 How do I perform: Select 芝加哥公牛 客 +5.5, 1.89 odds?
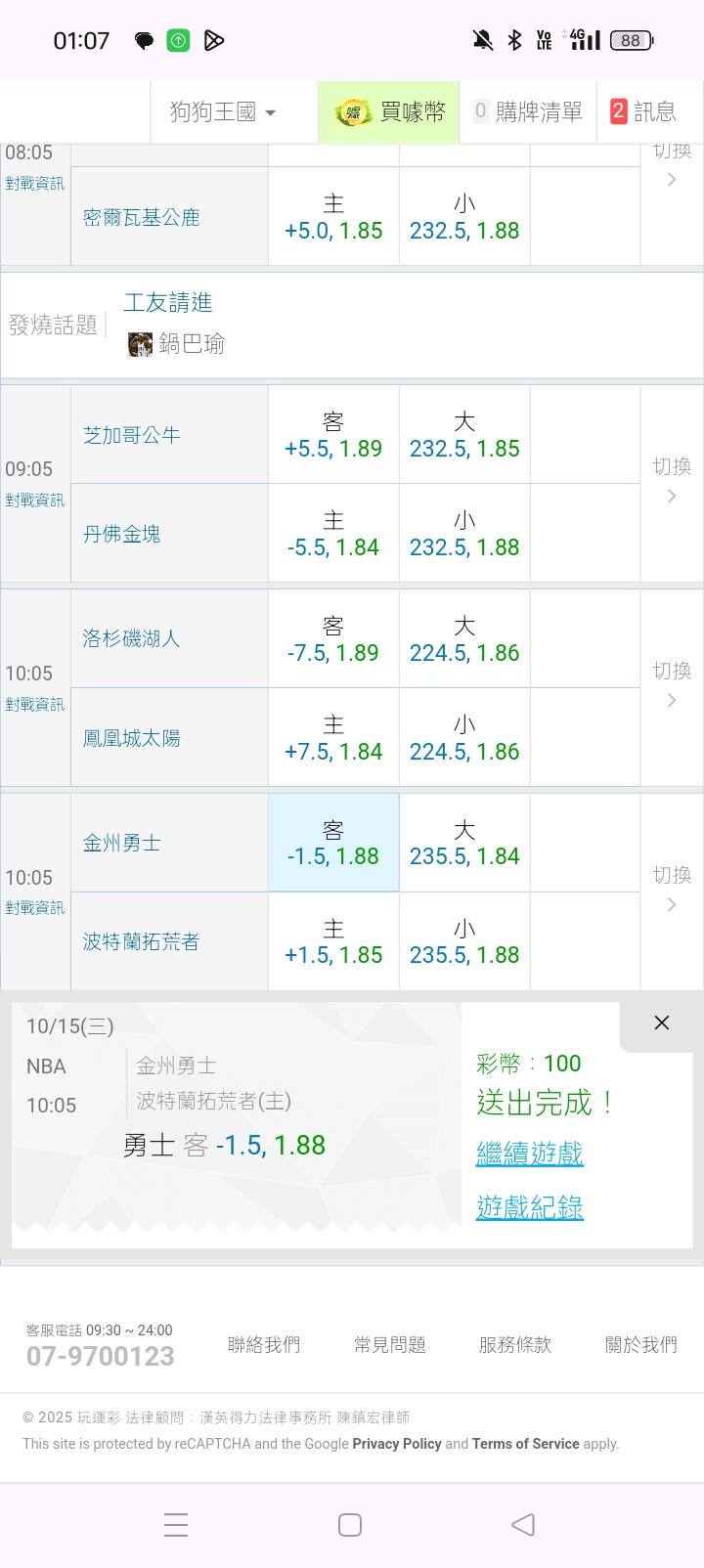pos(333,435)
